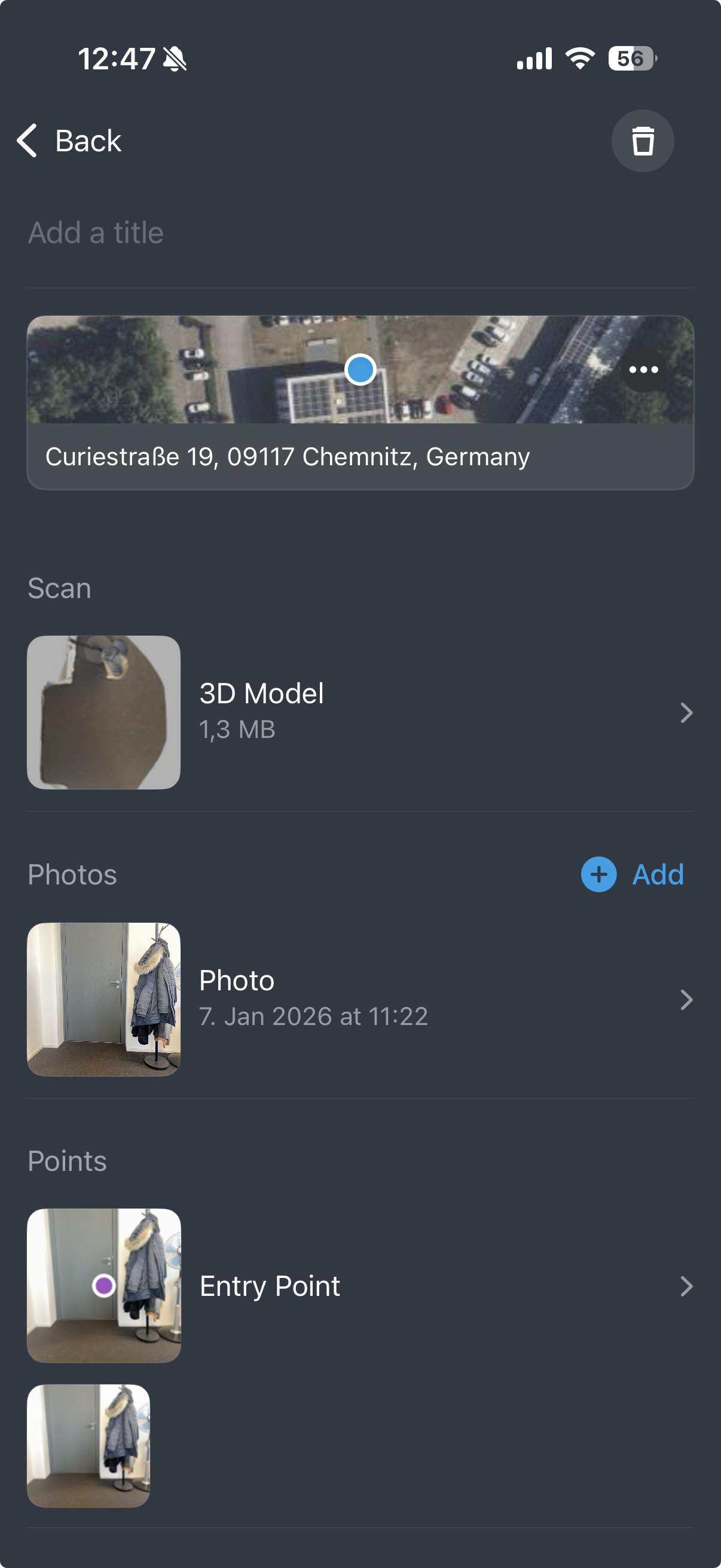Open the three-dot menu on the map
Viewport: 721px width, 1568px height.
pos(643,370)
